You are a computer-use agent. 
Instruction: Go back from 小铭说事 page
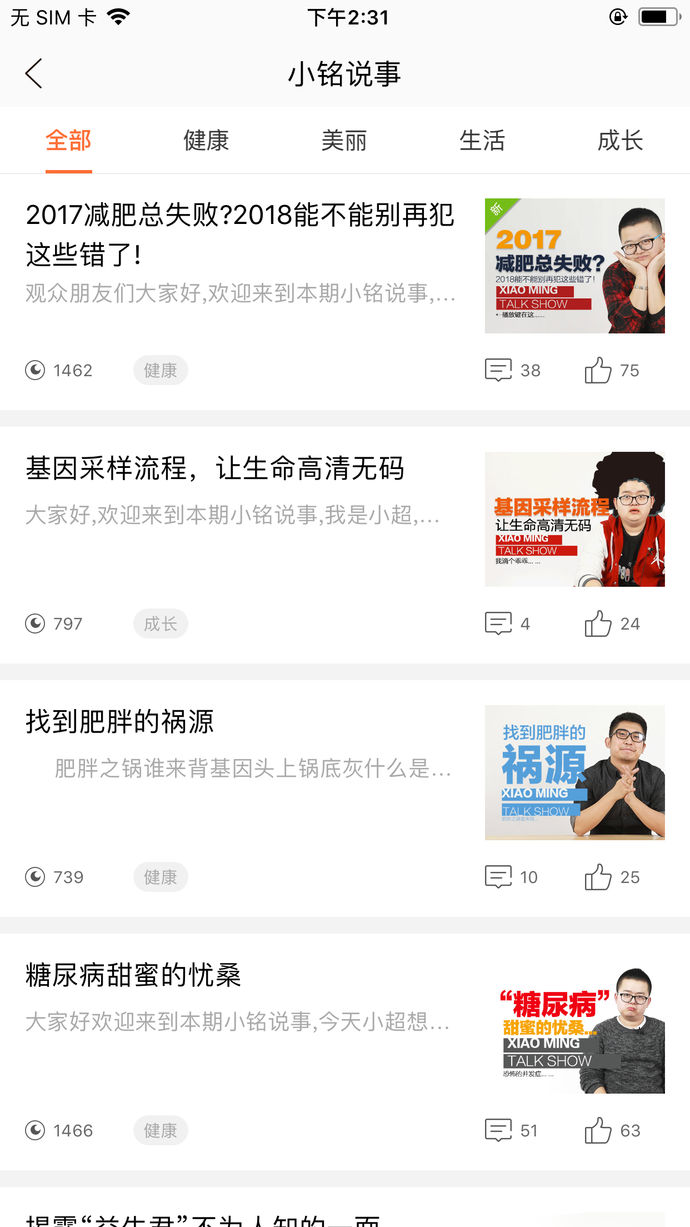tap(34, 73)
